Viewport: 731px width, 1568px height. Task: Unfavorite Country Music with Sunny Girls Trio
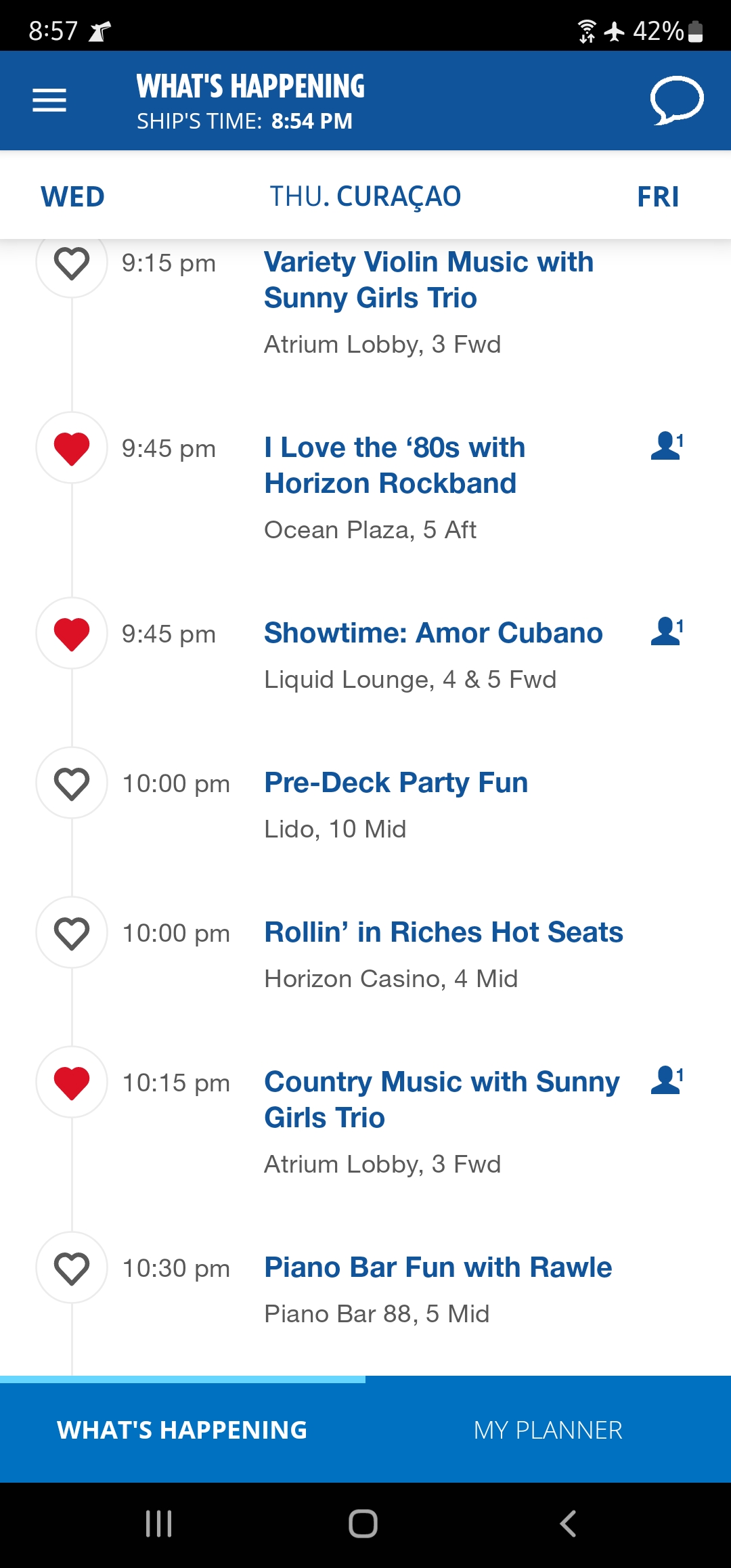pos(72,1082)
